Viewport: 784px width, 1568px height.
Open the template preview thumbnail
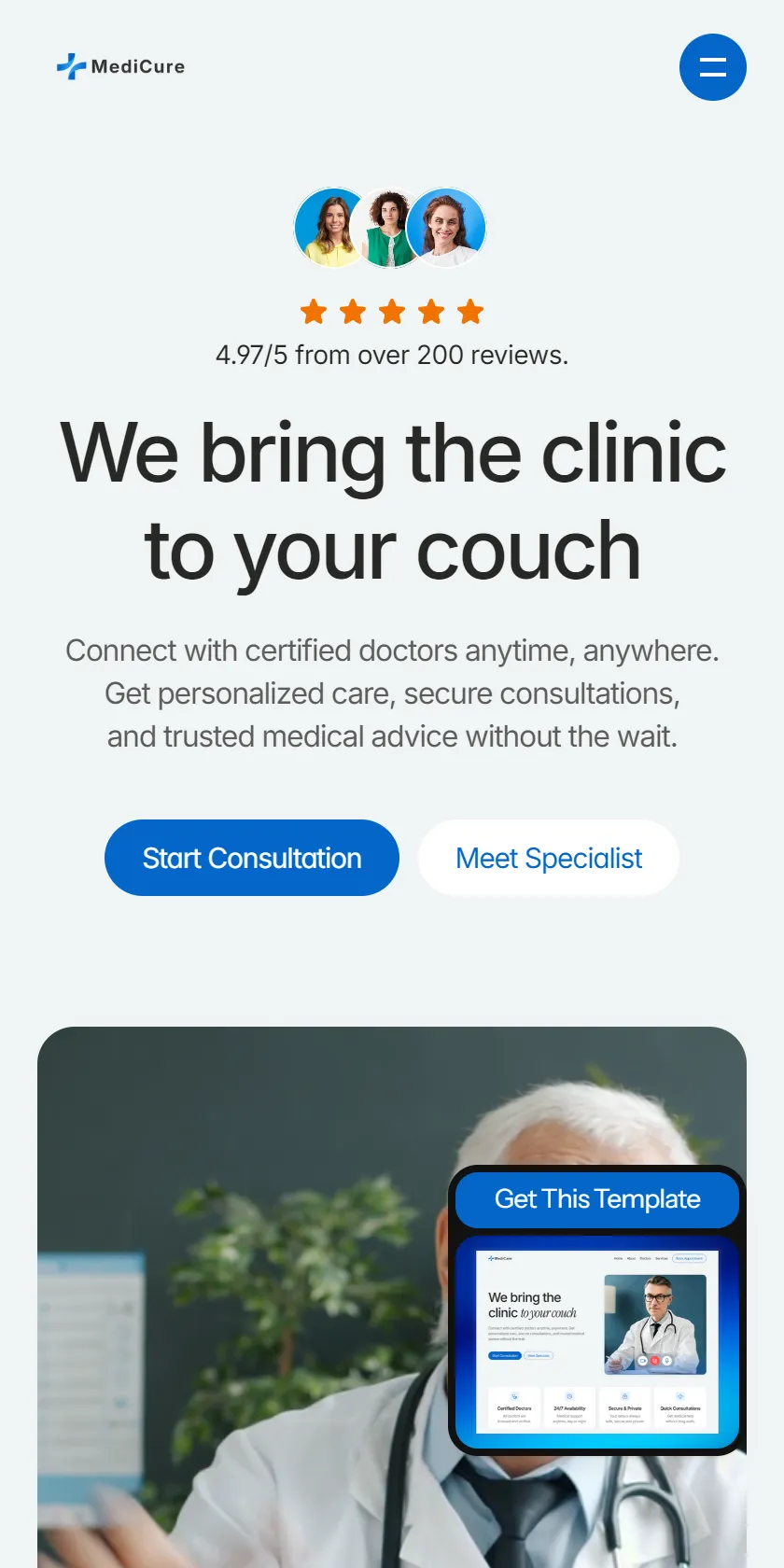click(x=597, y=1342)
